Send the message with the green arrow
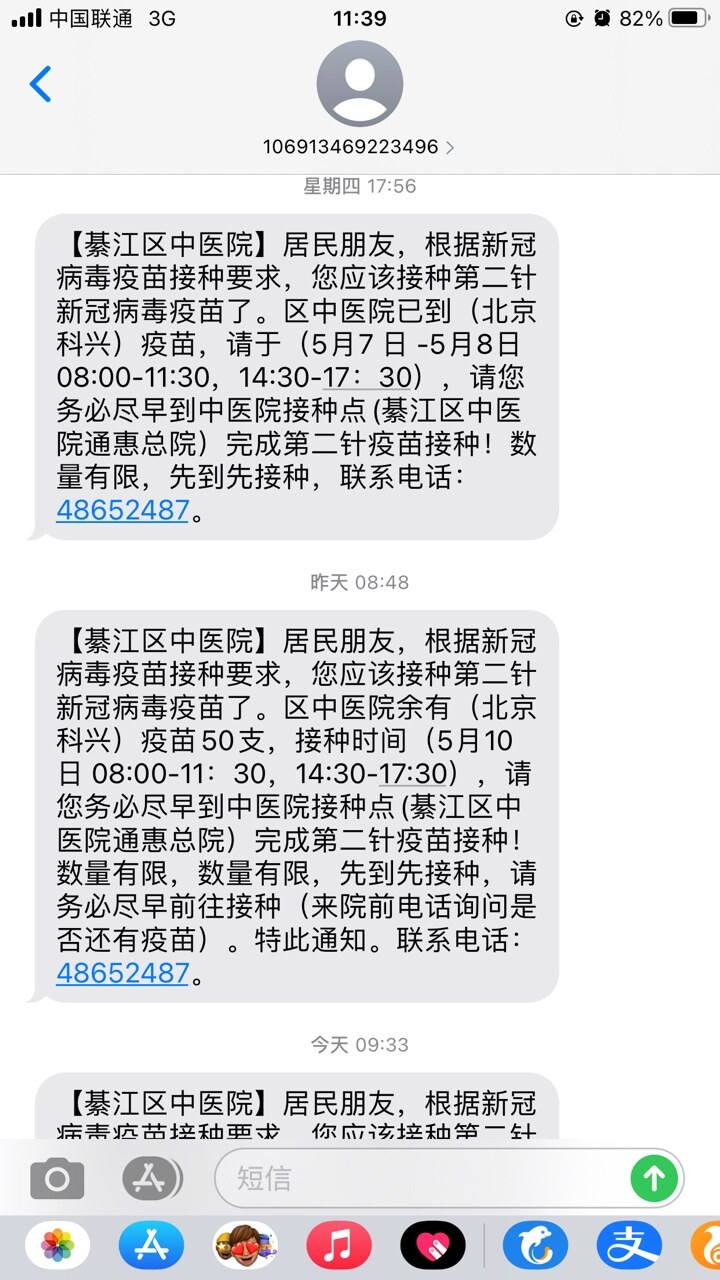The height and width of the screenshot is (1280, 720). (654, 1179)
